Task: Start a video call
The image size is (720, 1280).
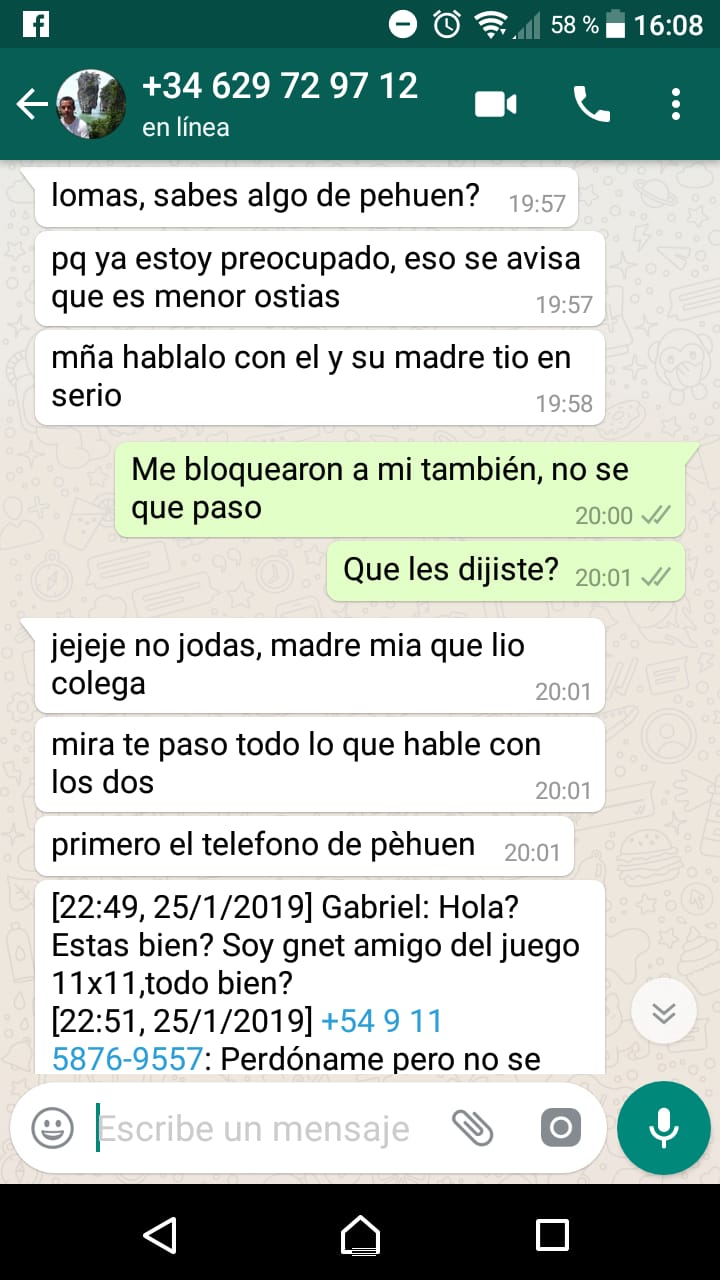Action: pos(495,104)
